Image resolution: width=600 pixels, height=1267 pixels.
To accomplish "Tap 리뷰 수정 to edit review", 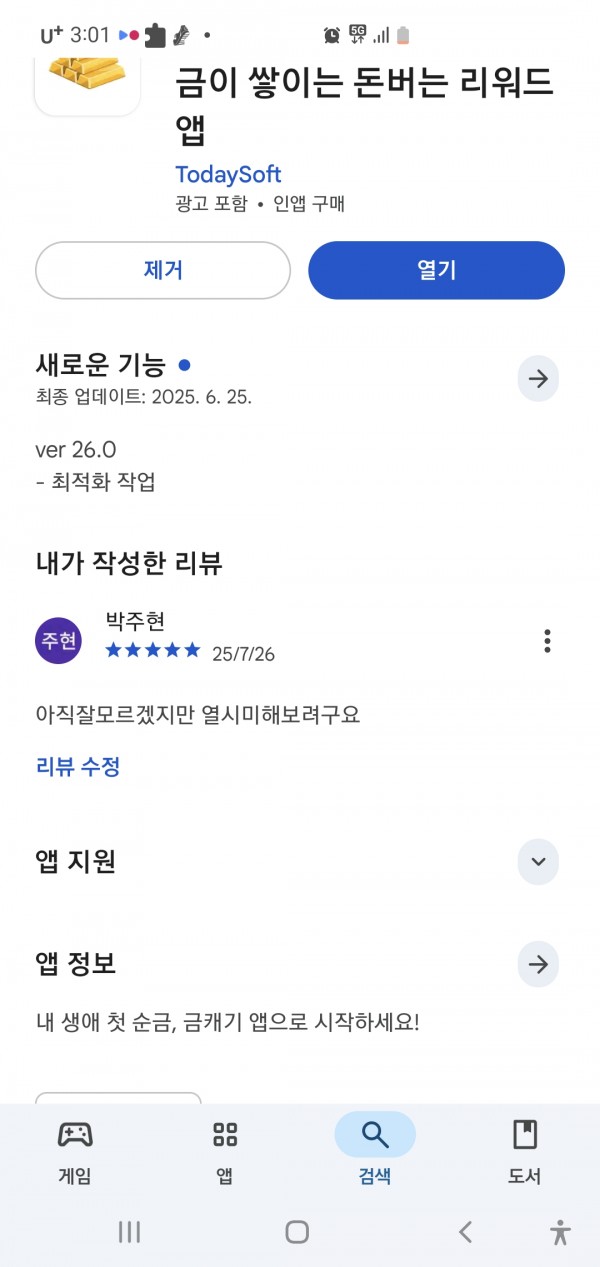I will [x=78, y=767].
